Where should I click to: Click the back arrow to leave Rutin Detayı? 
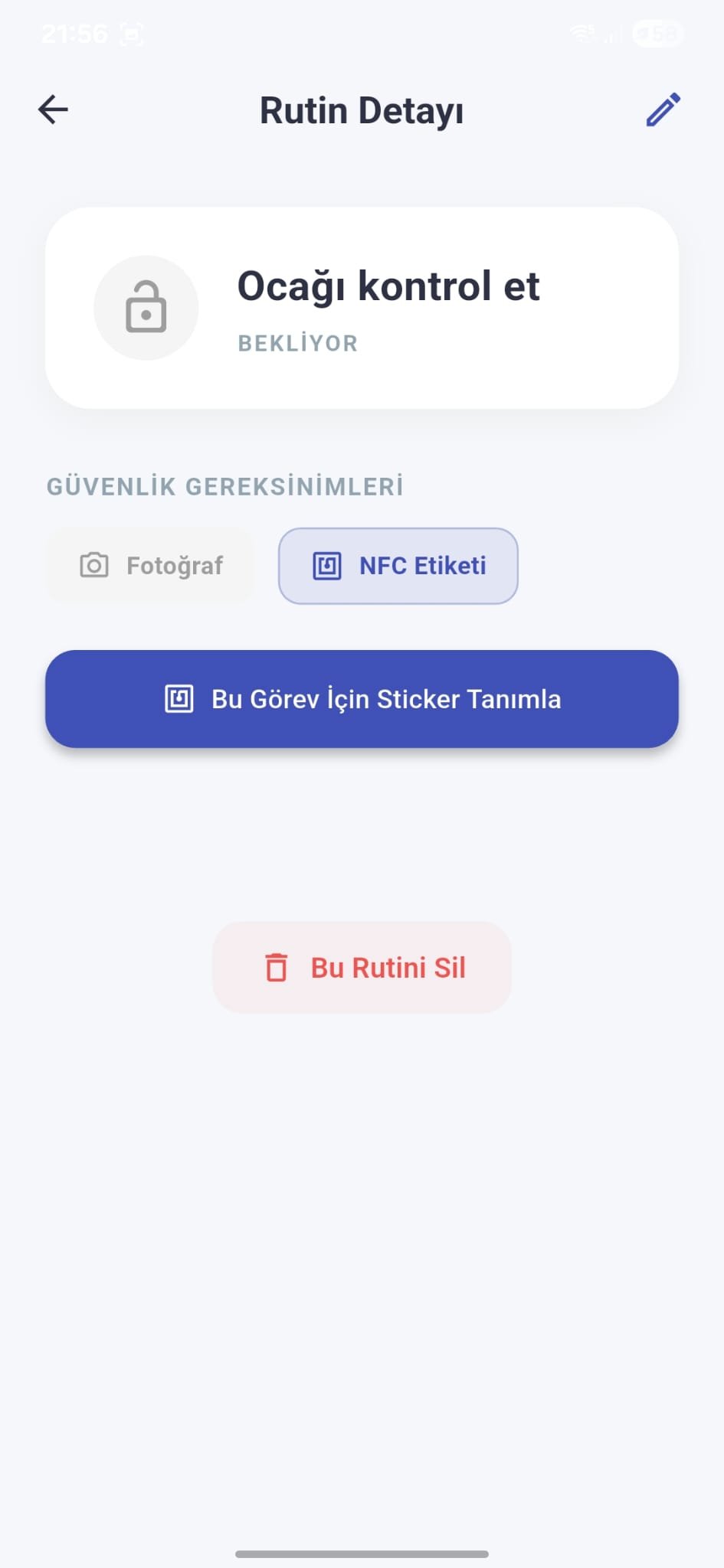[x=53, y=109]
